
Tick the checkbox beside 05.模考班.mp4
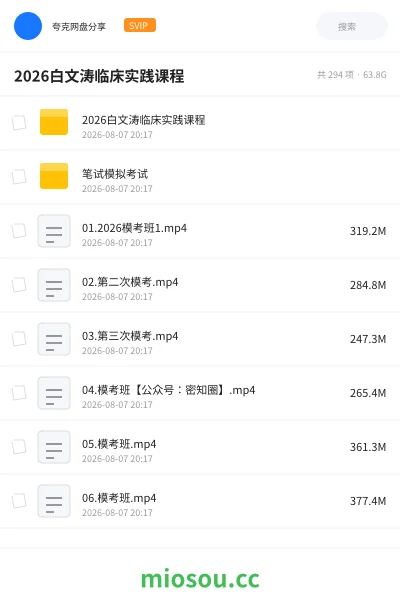click(x=19, y=447)
